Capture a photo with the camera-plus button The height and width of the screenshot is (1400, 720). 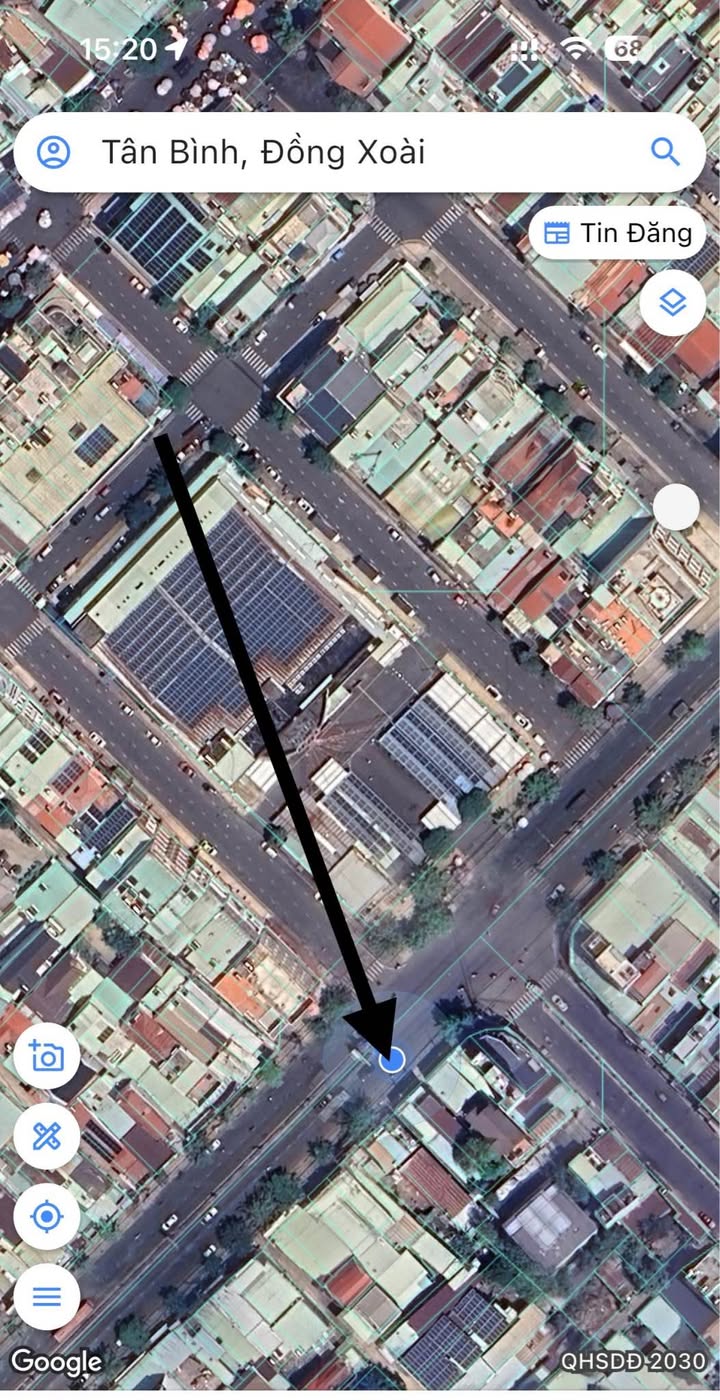point(47,1056)
